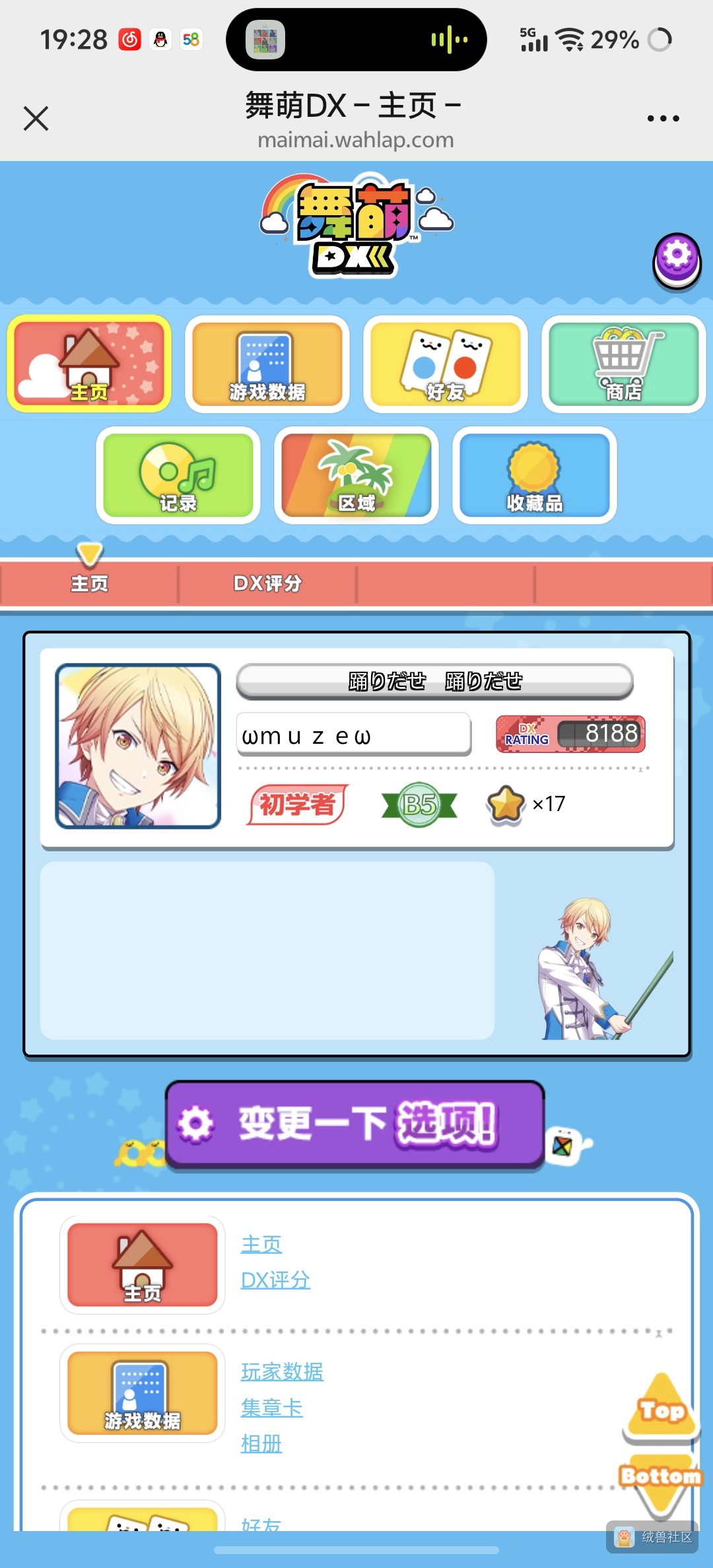Follow the DX评分 underlined link
Screen dimensions: 713x1568
(x=275, y=1280)
